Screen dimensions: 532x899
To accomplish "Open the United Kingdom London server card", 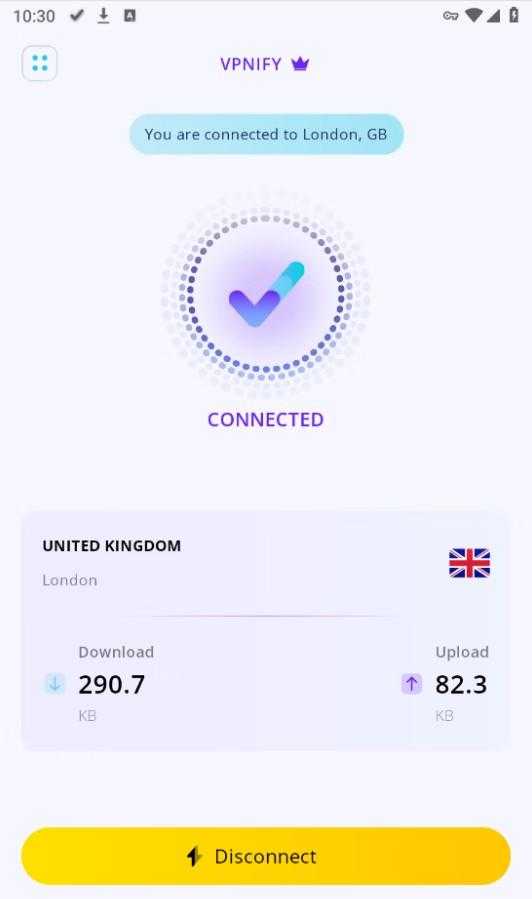I will [x=265, y=630].
